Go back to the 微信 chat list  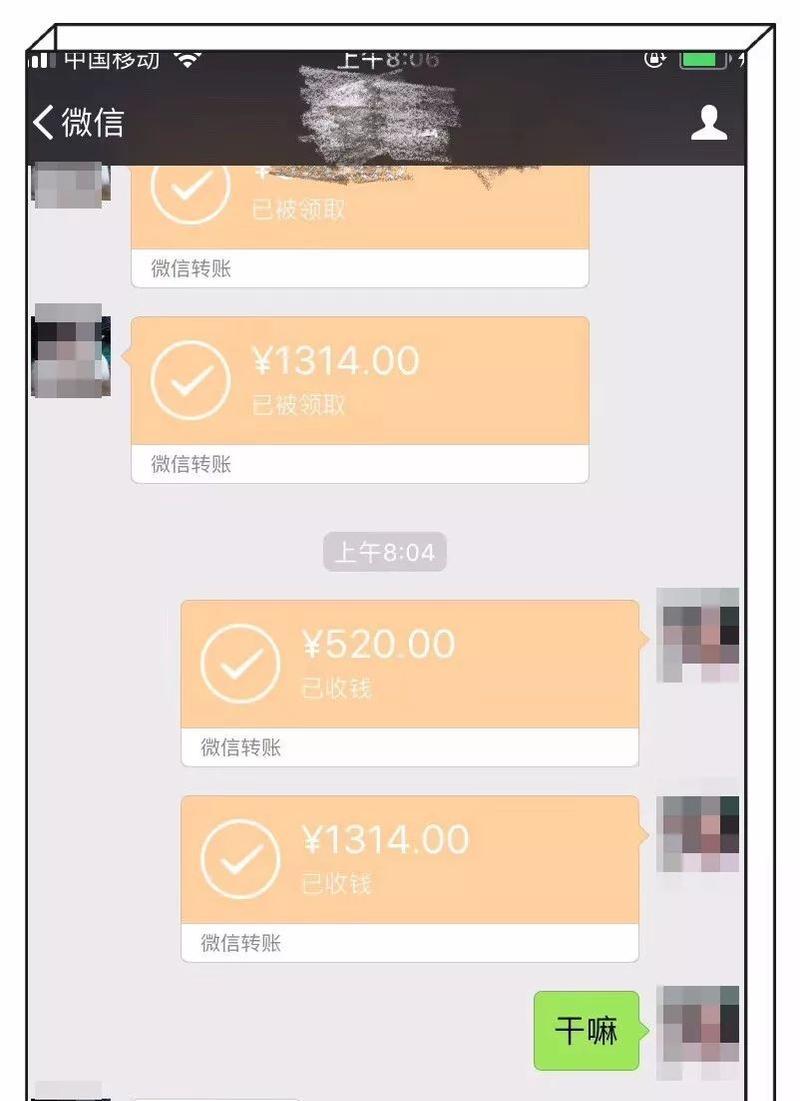coord(78,122)
